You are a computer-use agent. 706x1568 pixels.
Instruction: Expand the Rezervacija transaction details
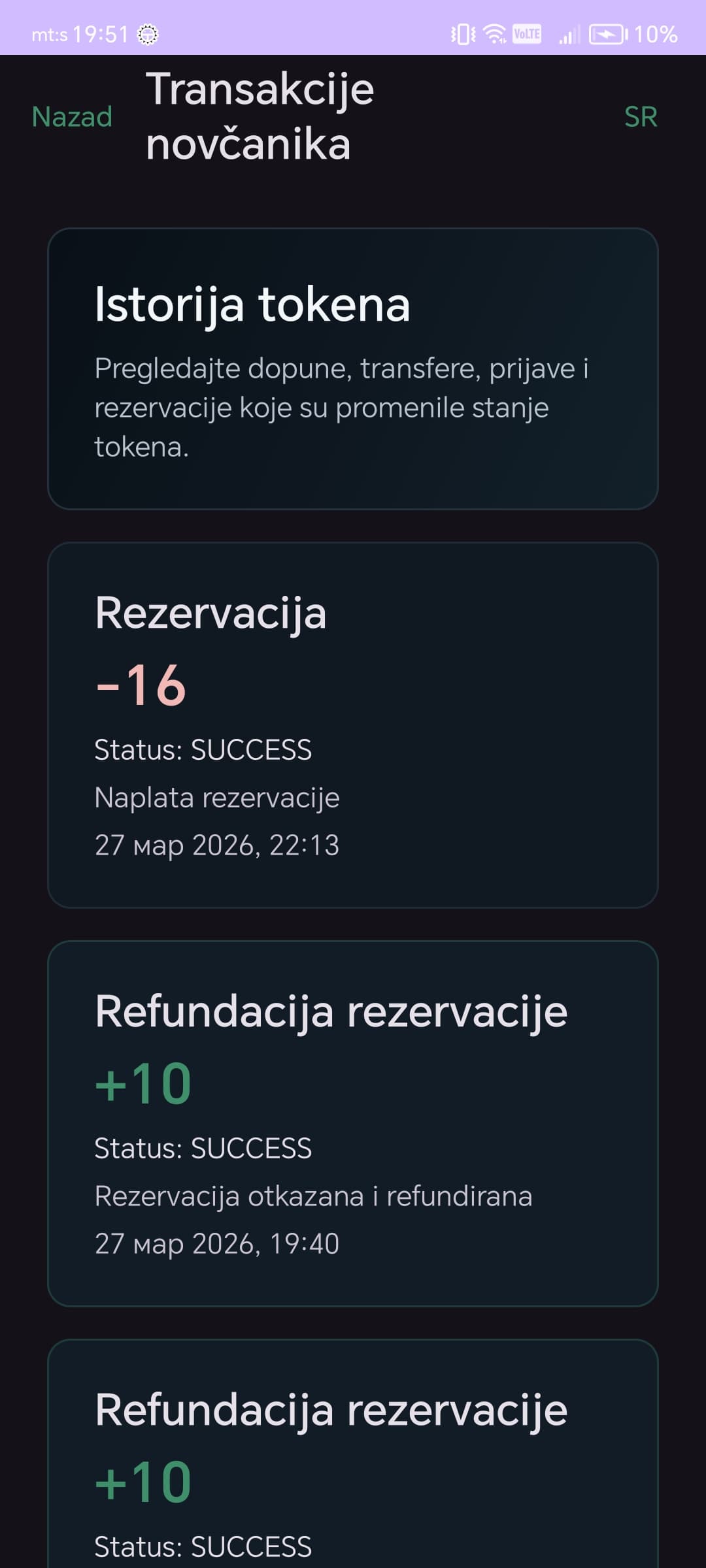353,725
